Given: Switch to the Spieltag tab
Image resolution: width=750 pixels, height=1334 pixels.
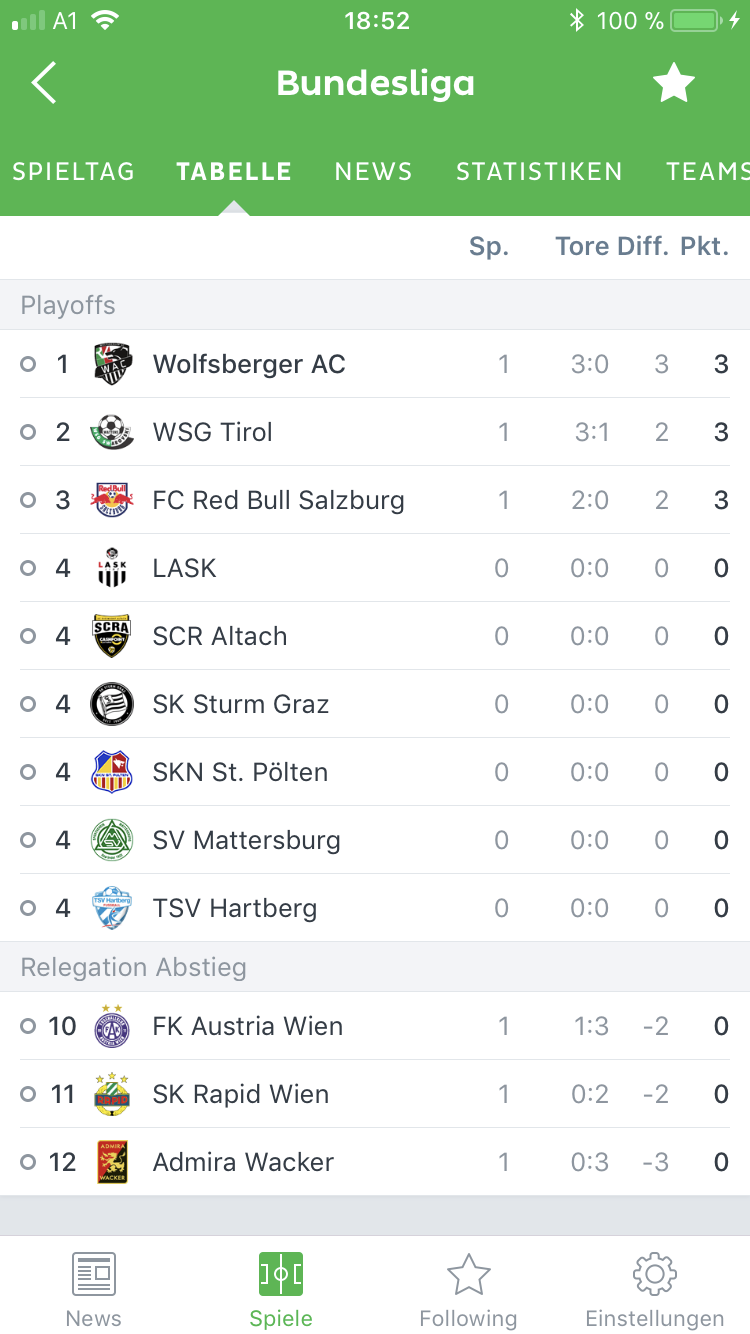Looking at the screenshot, I should tap(73, 172).
